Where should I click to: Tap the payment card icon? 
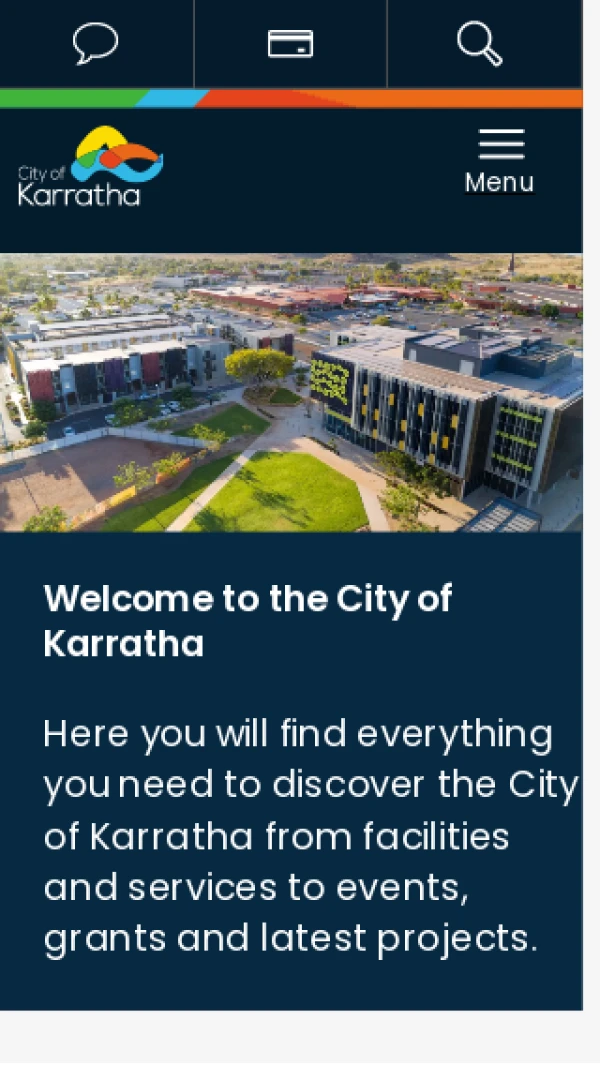coord(290,44)
